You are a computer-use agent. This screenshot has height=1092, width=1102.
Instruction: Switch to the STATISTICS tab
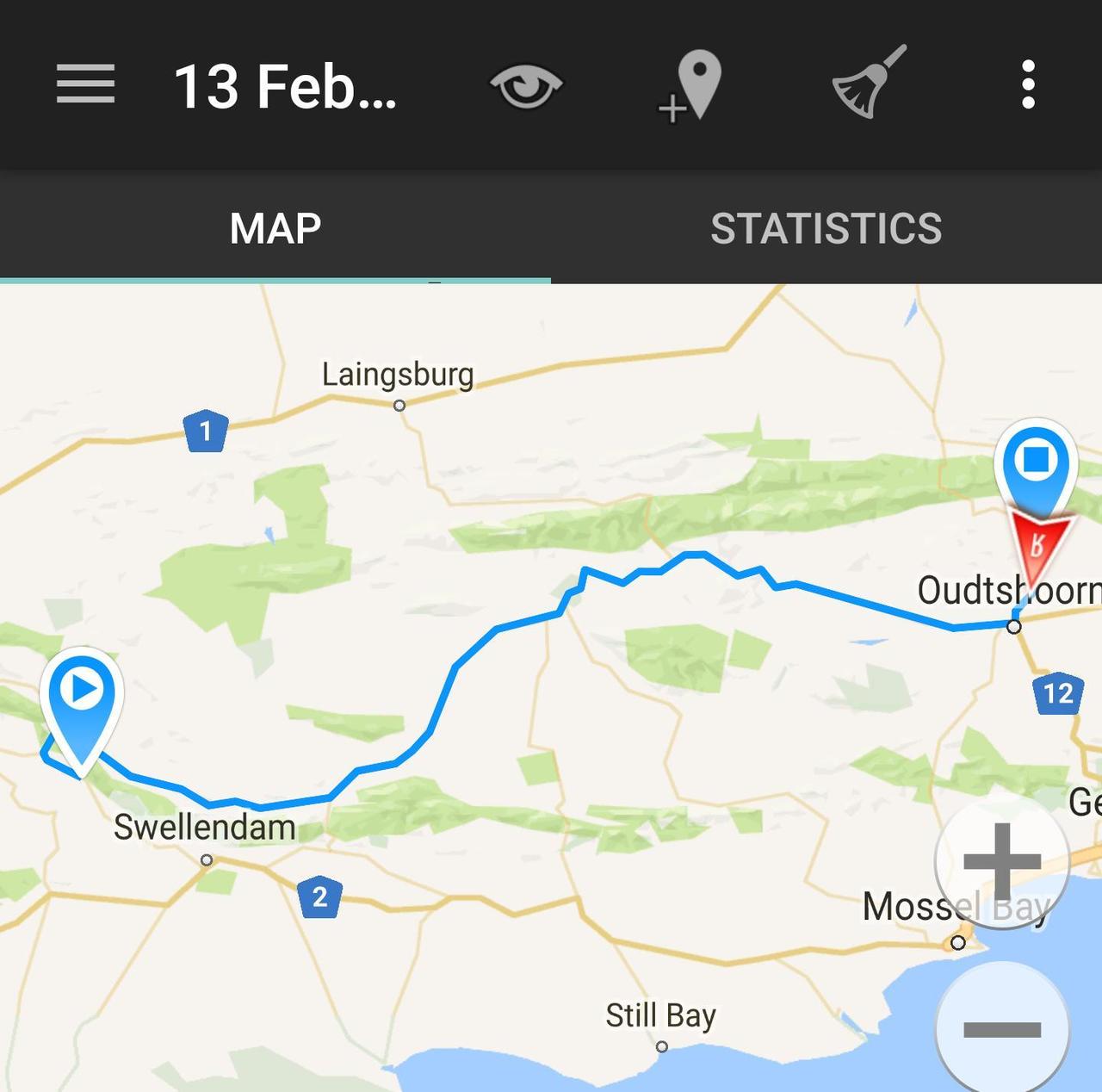click(826, 228)
